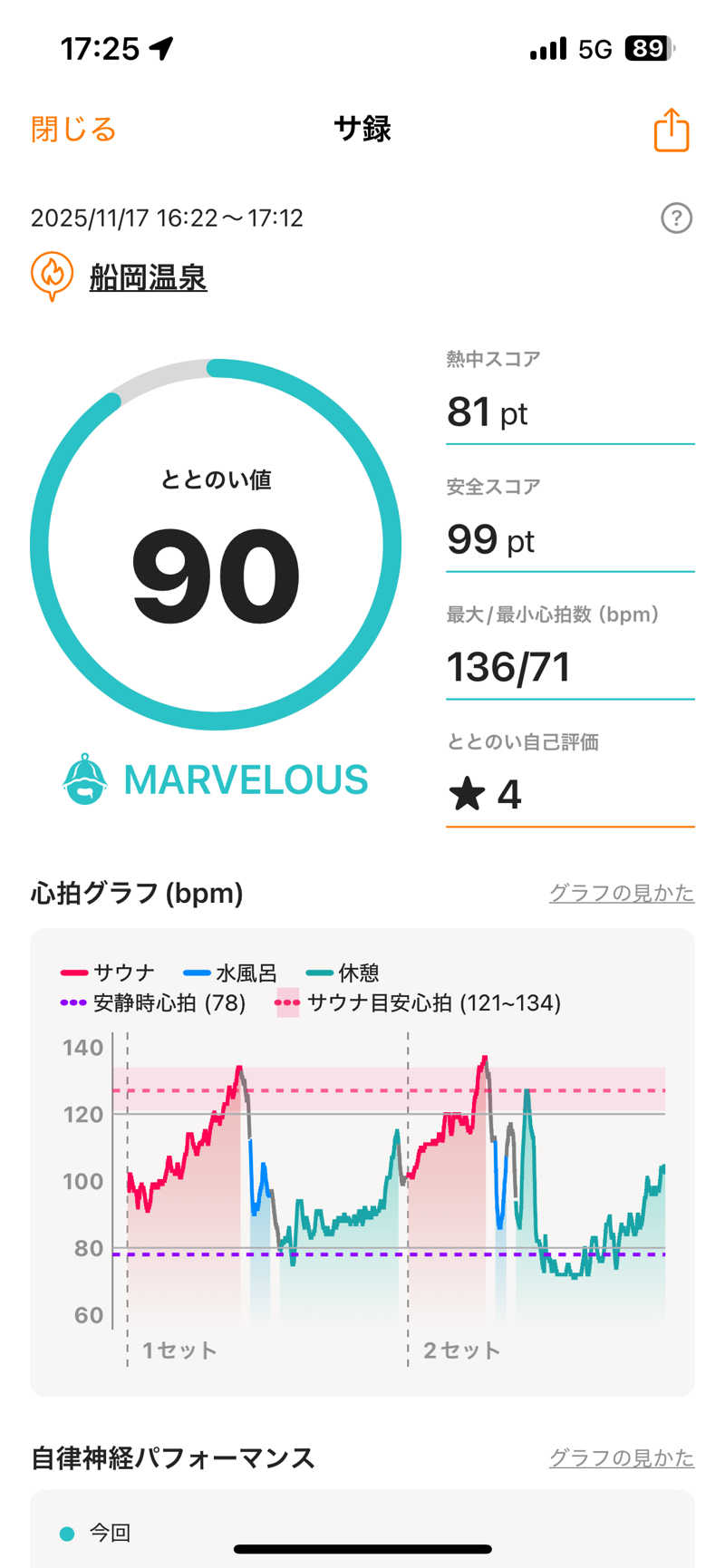Open the 船岡温泉 facility link
725x1568 pixels.
click(x=148, y=277)
